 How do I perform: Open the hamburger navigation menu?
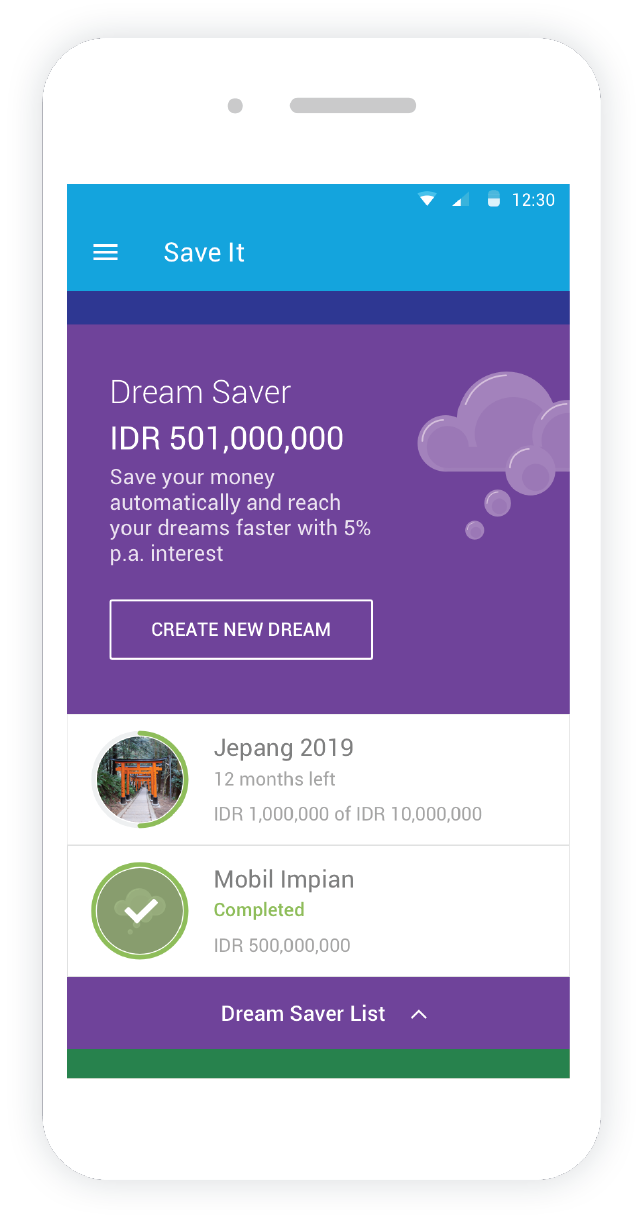coord(105,253)
